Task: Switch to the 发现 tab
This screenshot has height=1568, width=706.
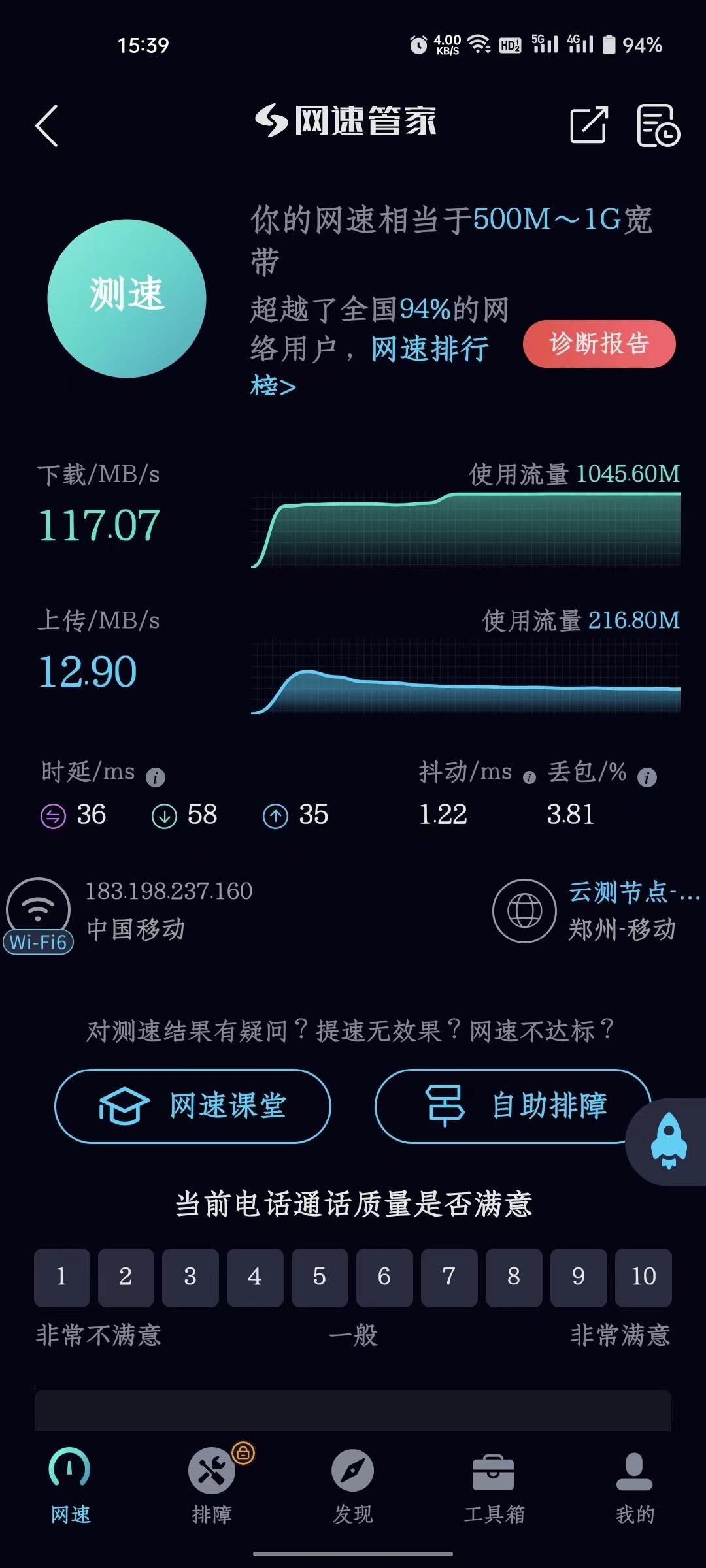Action: tap(353, 1484)
